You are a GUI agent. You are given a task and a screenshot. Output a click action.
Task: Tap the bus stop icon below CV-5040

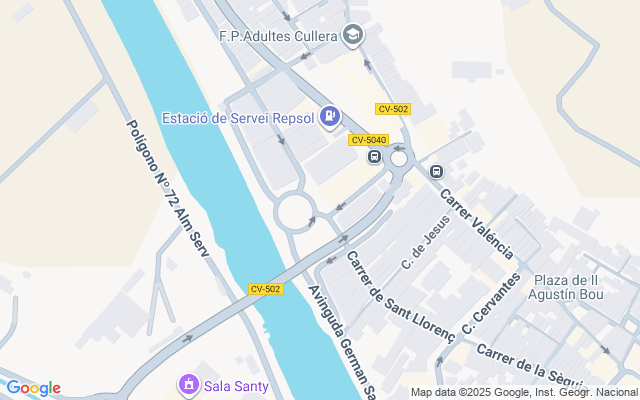[374, 157]
